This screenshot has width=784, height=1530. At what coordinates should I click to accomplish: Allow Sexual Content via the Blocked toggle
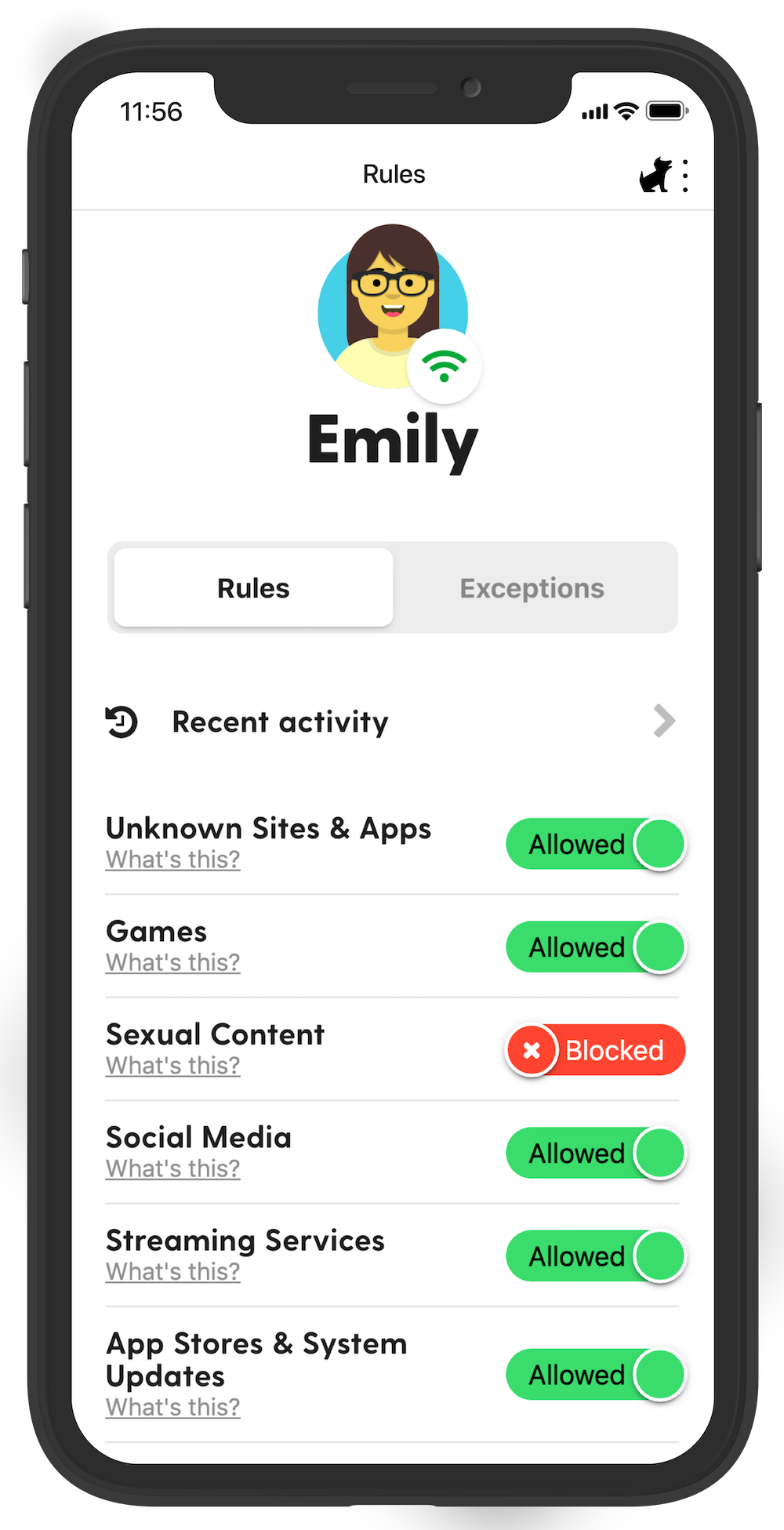coord(596,1050)
